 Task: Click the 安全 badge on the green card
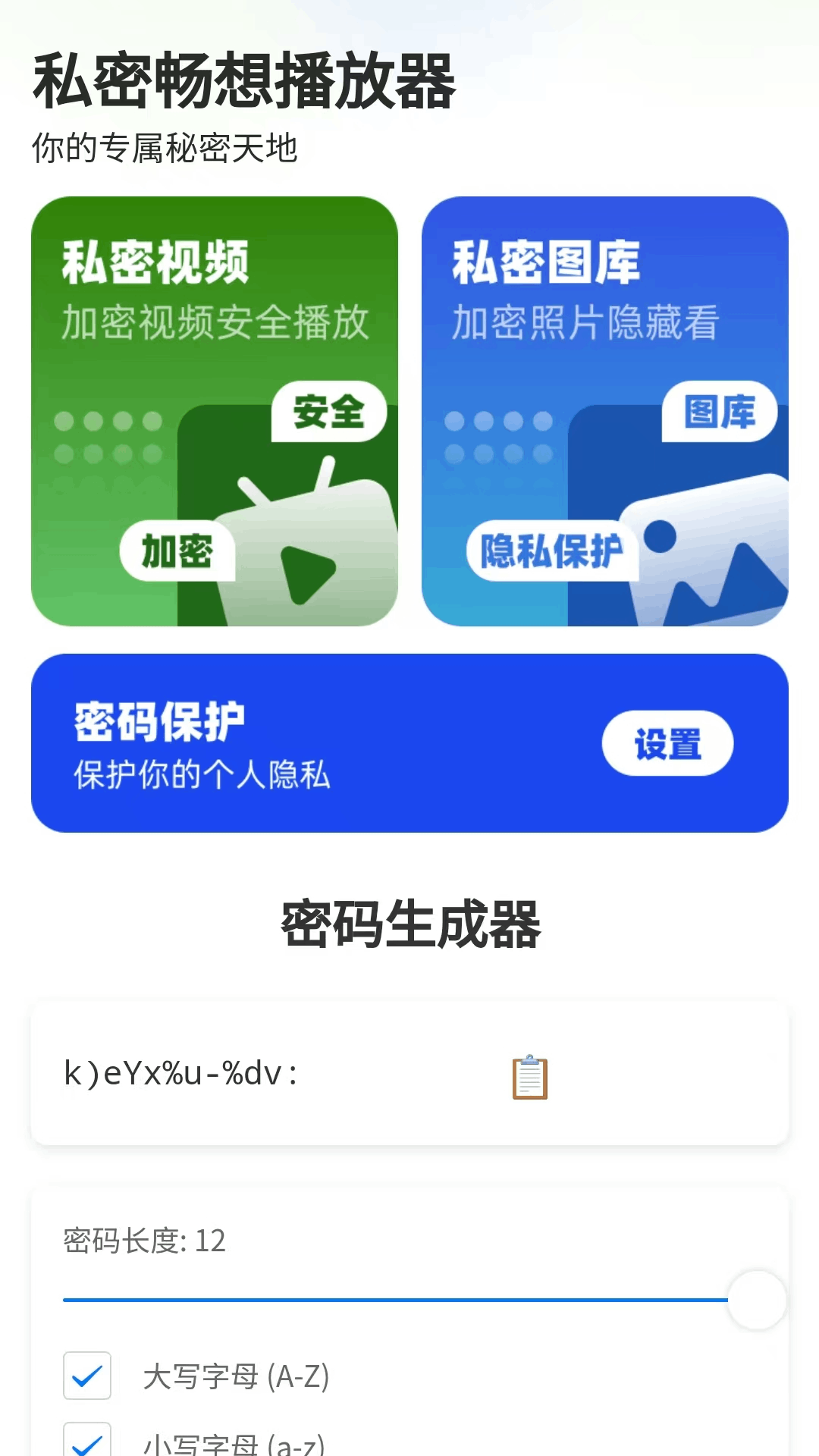click(328, 411)
